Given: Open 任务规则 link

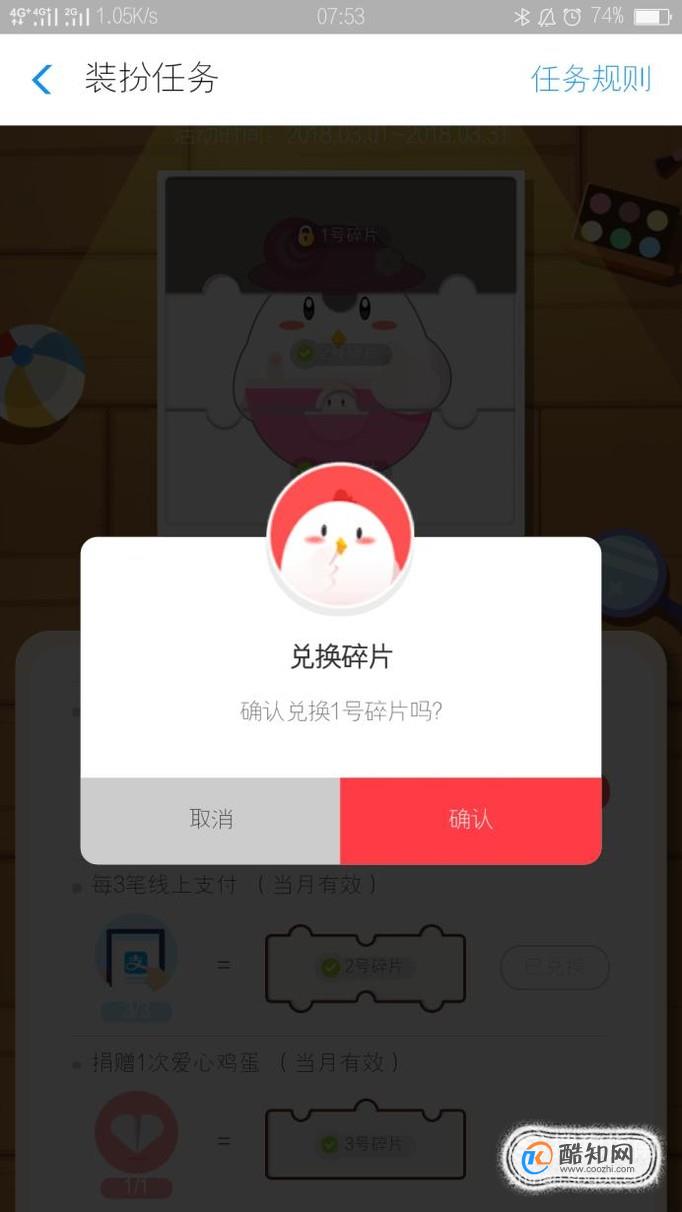Looking at the screenshot, I should pyautogui.click(x=590, y=79).
